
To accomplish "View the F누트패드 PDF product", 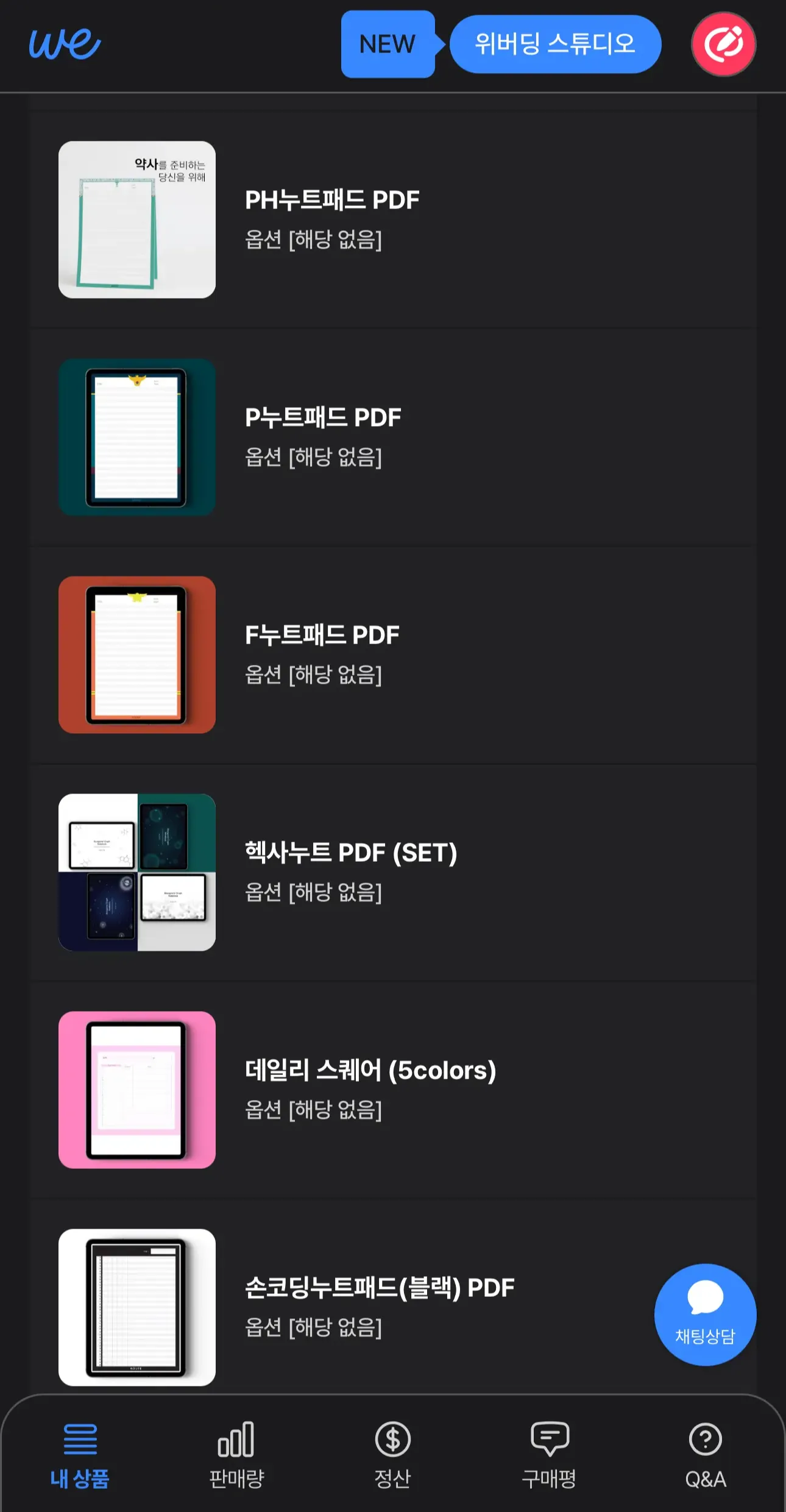I will (322, 636).
